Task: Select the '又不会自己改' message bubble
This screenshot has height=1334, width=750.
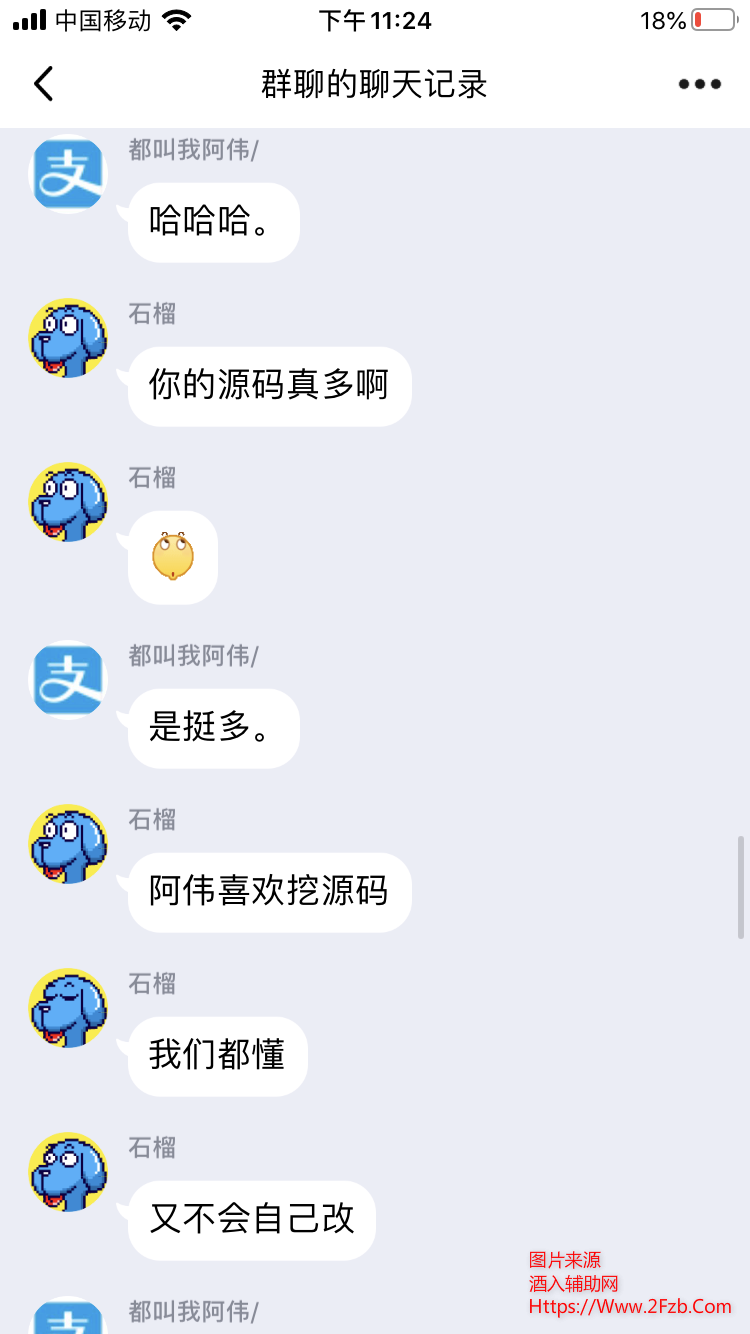Action: [x=250, y=1221]
